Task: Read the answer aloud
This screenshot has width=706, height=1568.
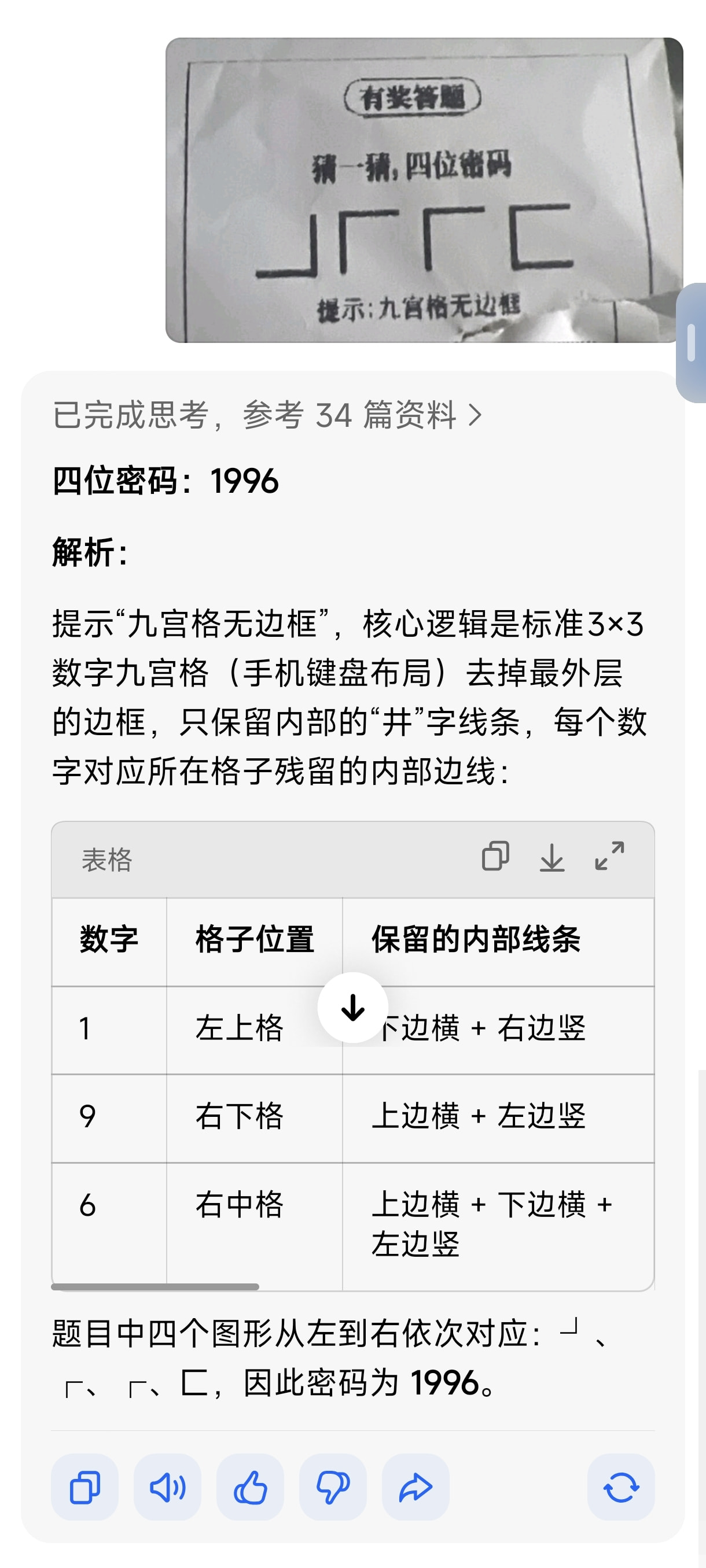Action: (x=167, y=1487)
